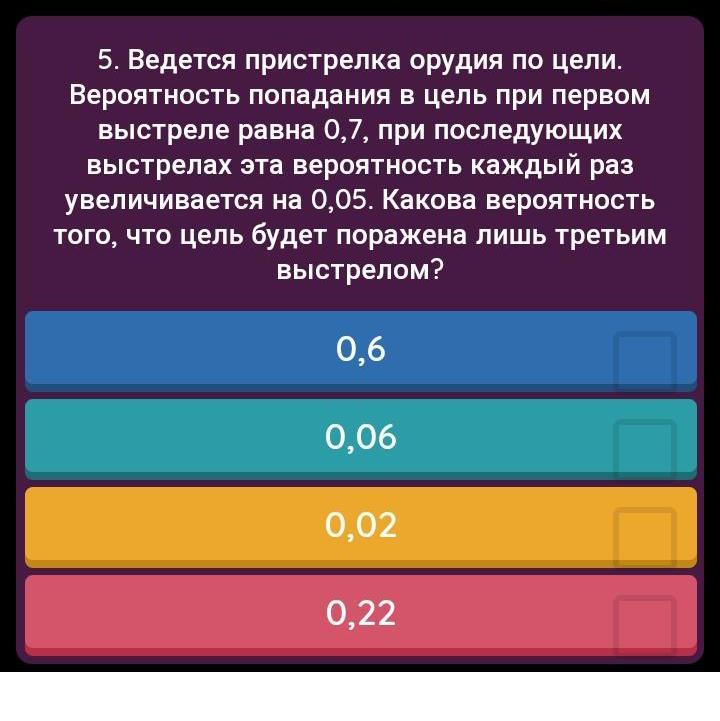
Task: Tap the 0,22 answer option
Action: [x=360, y=613]
